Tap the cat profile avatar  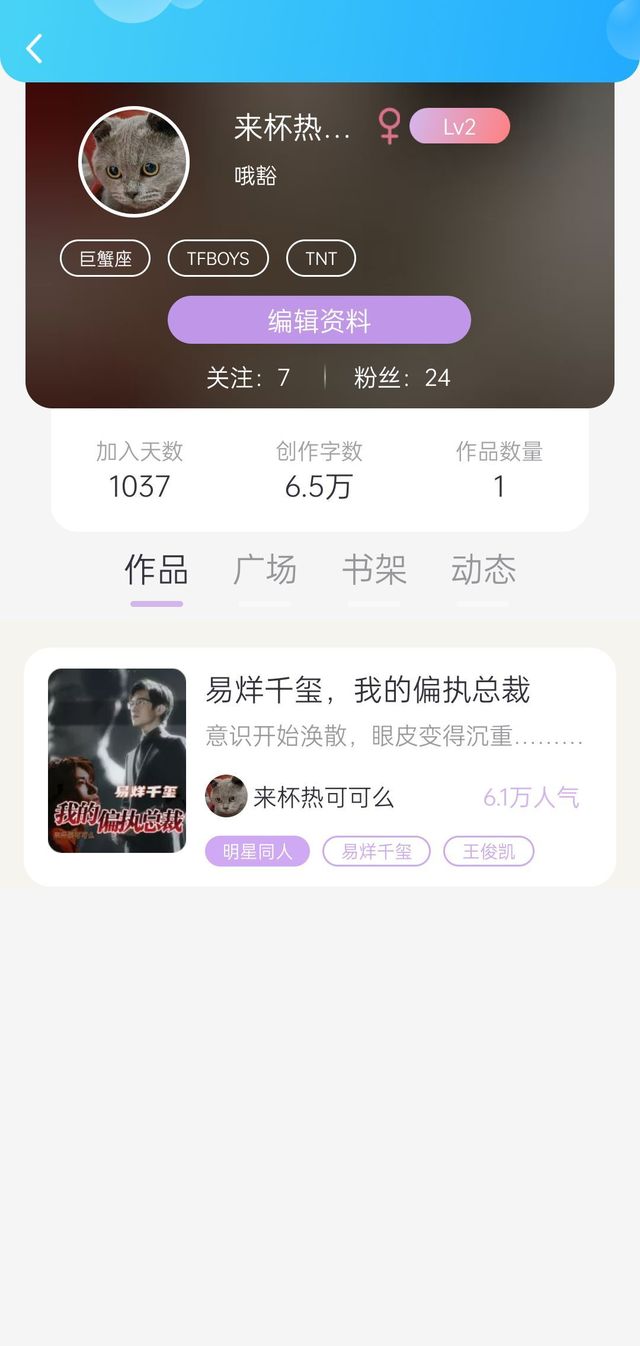134,161
